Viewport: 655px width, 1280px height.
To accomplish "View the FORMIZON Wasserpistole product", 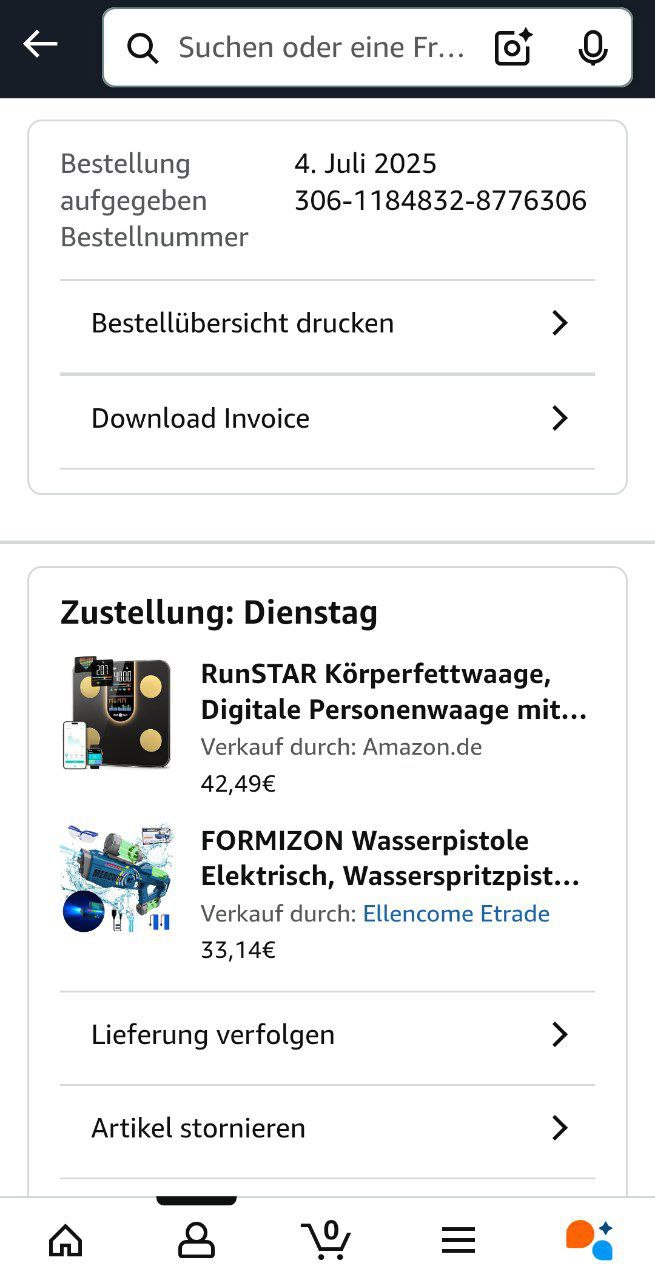I will click(390, 858).
